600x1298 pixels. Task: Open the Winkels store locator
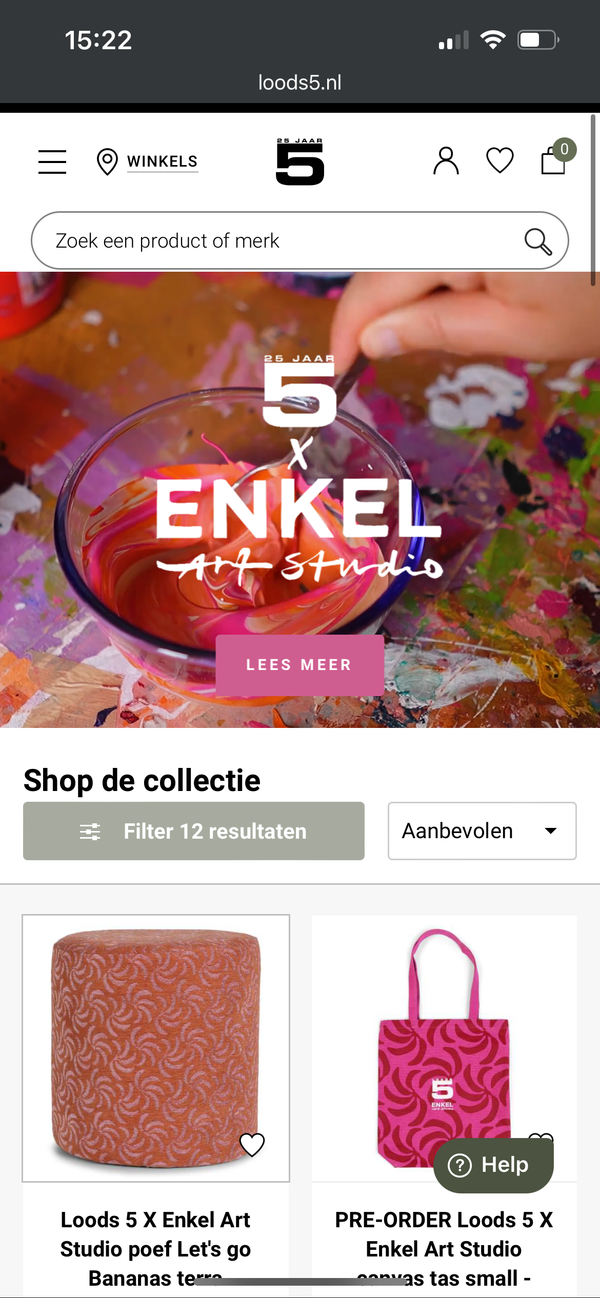[x=148, y=161]
